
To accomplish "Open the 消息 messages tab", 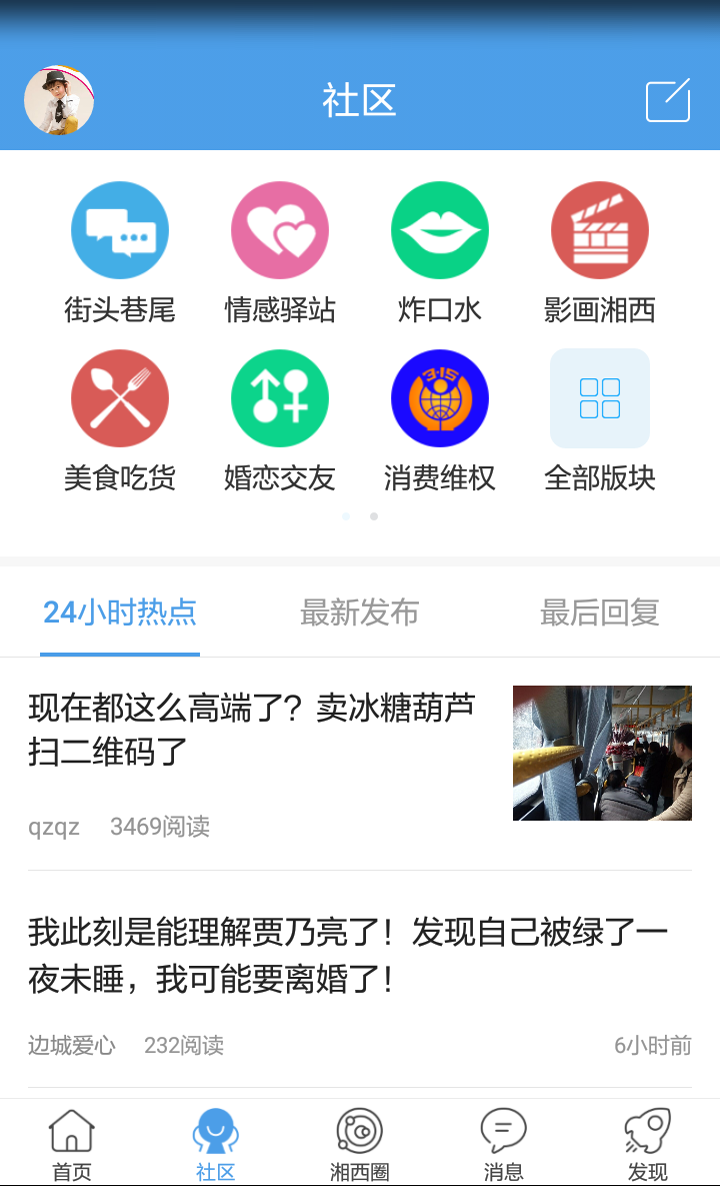I will (504, 1144).
